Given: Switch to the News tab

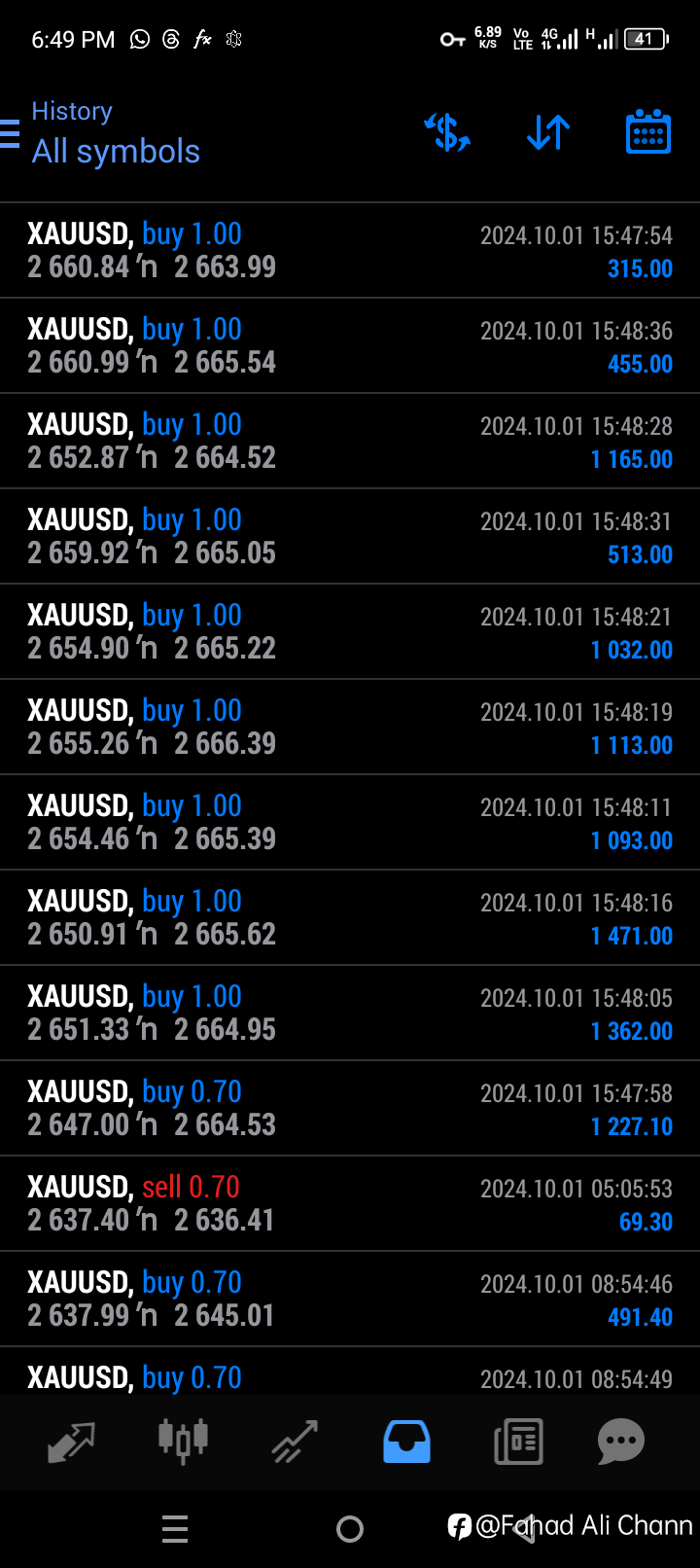Looking at the screenshot, I should pos(518,1442).
